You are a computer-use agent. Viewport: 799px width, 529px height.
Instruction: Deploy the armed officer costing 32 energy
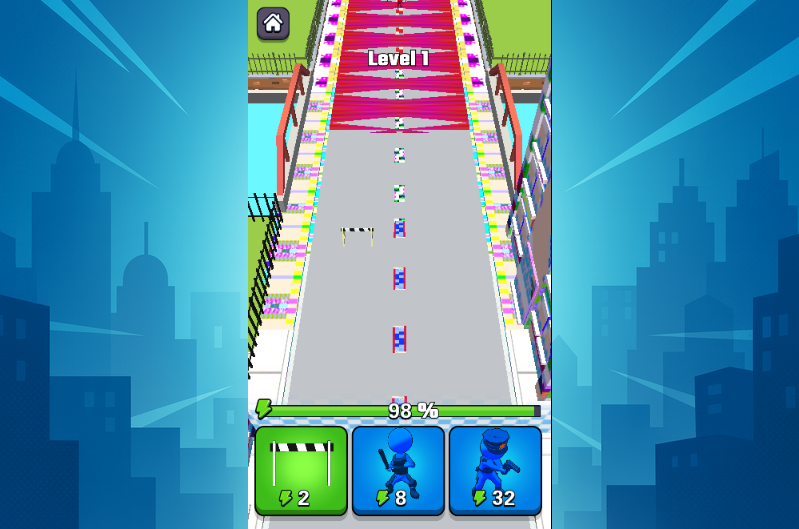tap(495, 470)
